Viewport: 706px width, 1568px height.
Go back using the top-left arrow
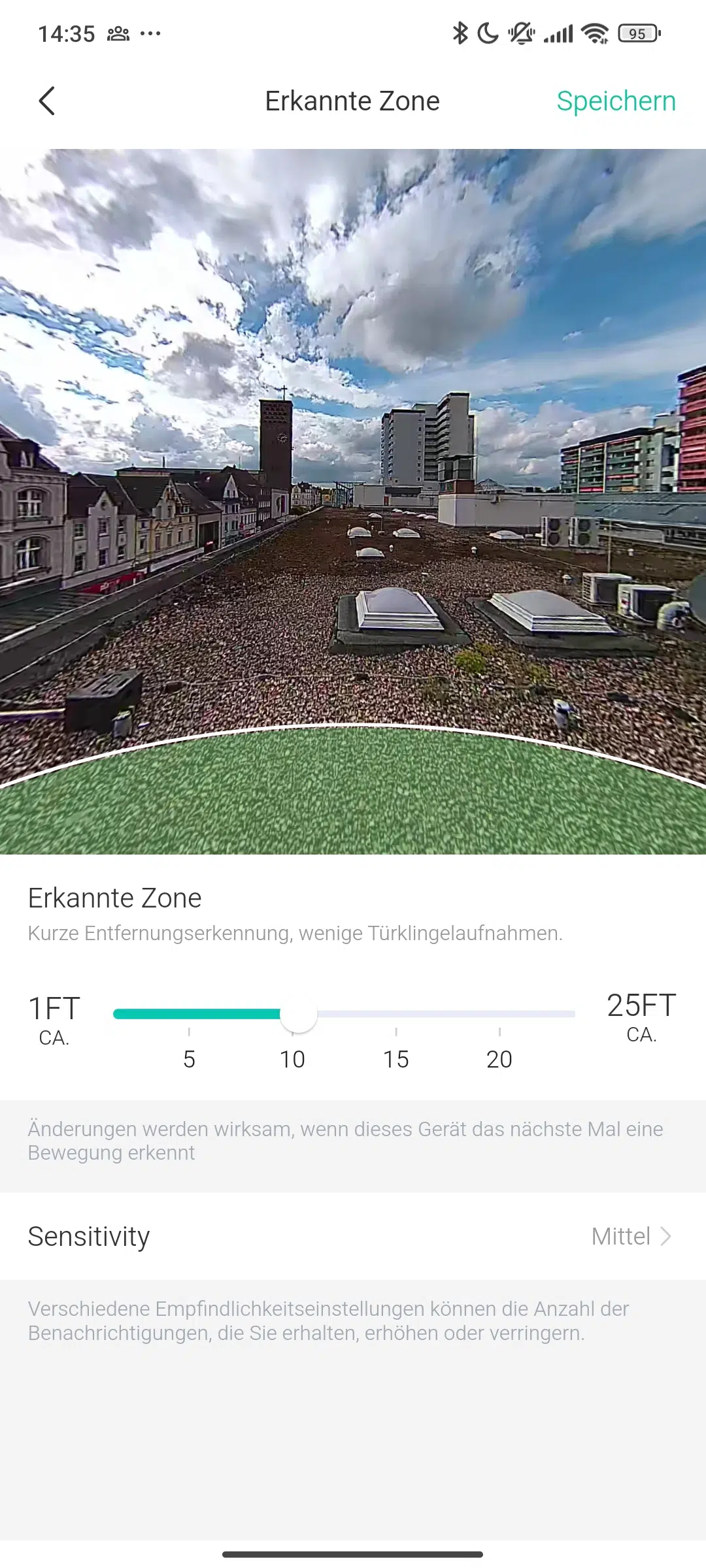[46, 101]
